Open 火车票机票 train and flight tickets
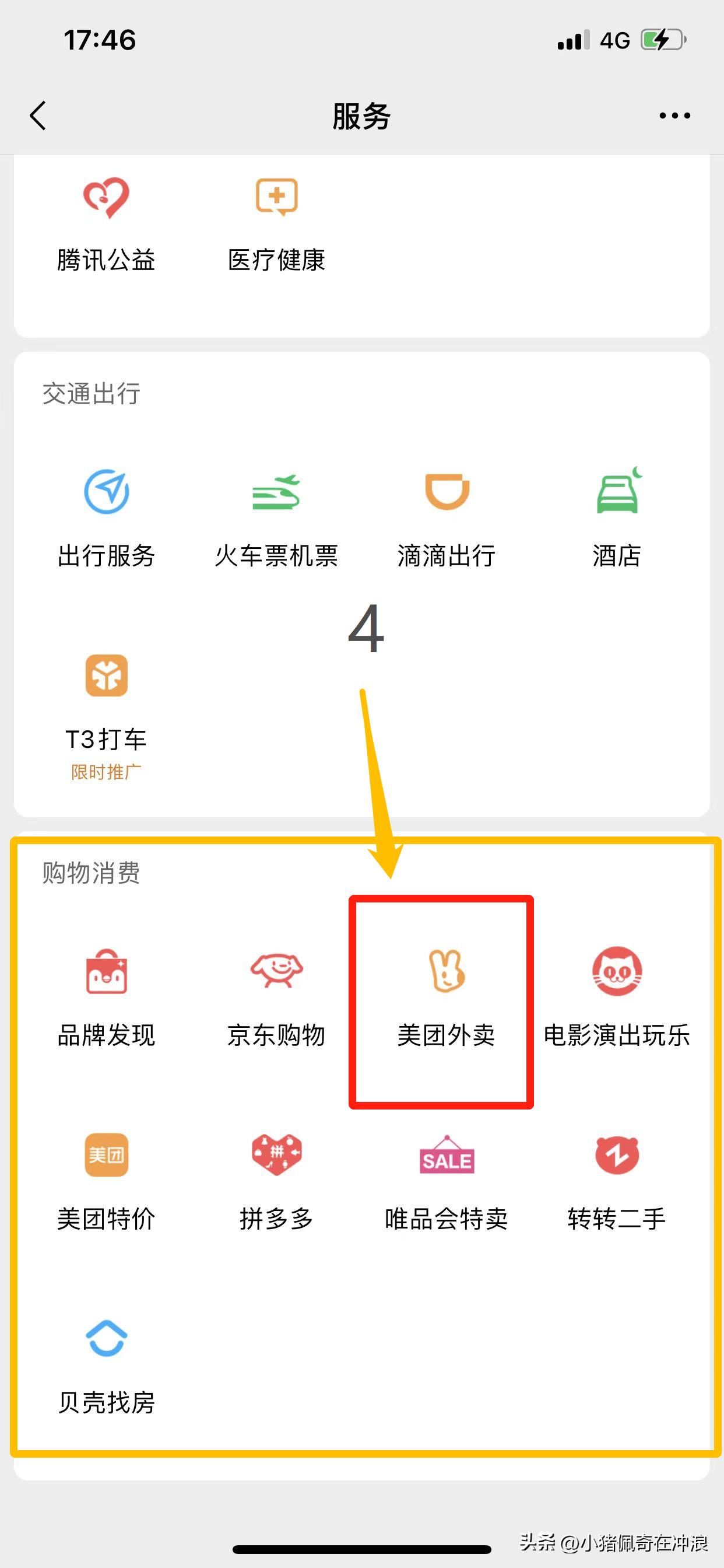Image resolution: width=724 pixels, height=1568 pixels. point(277,514)
